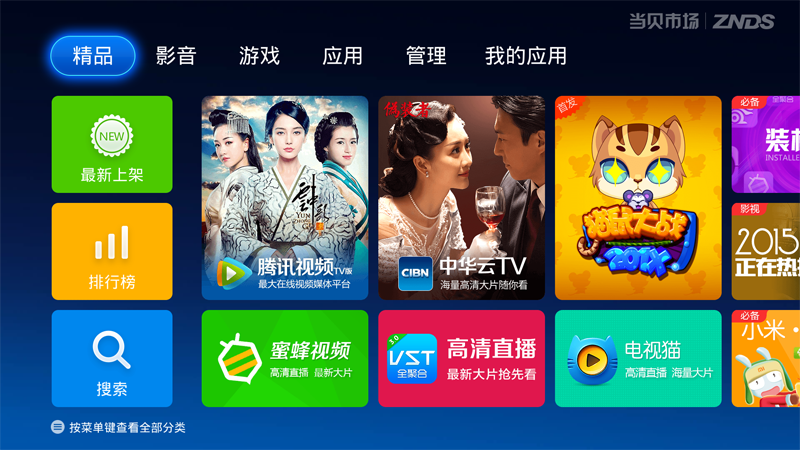
Task: Open the 腾讯视频 app card
Action: click(285, 198)
